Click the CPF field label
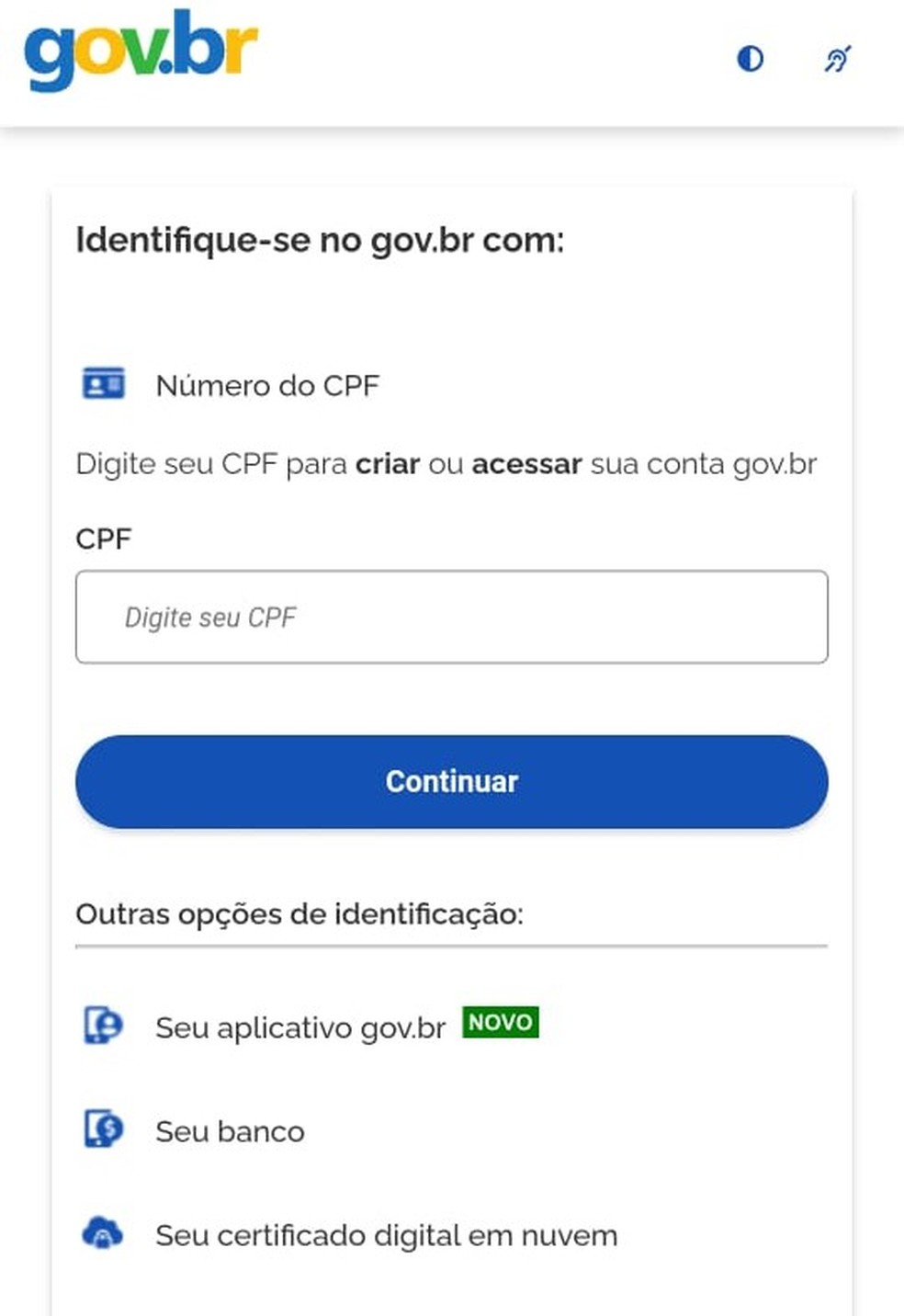Viewport: 904px width, 1316px height. pos(104,538)
